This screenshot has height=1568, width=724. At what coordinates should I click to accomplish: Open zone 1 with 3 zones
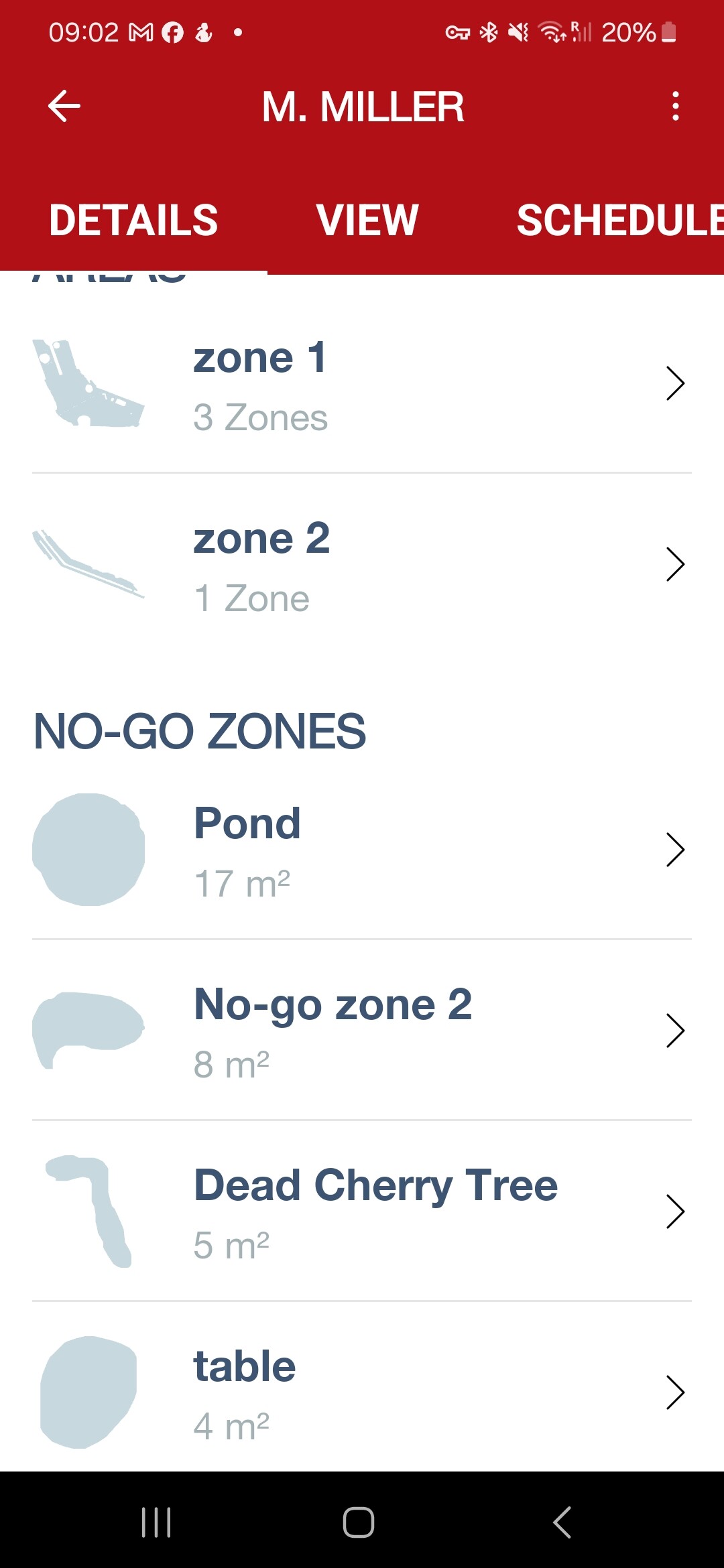362,383
